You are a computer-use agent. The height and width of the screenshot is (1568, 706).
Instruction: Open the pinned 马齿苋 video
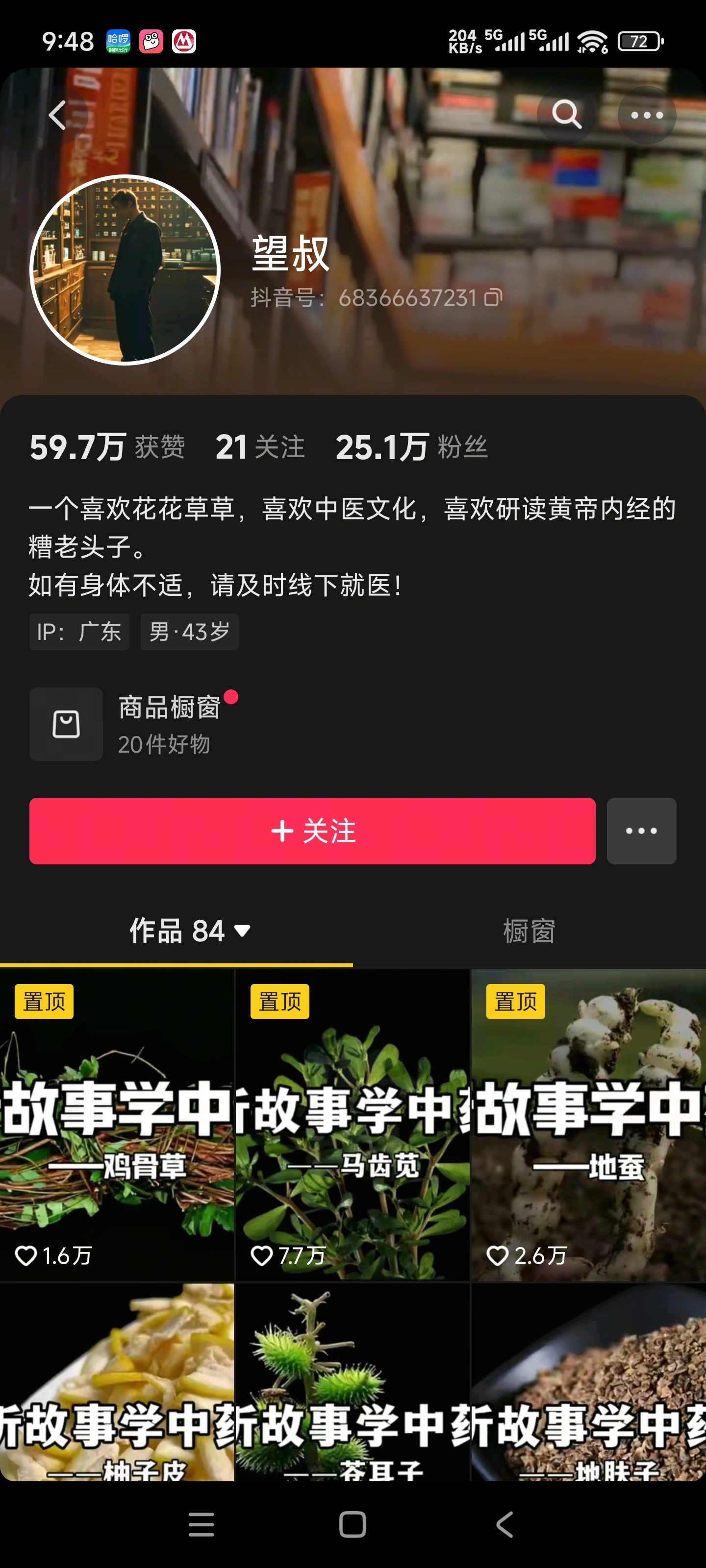(352, 1126)
